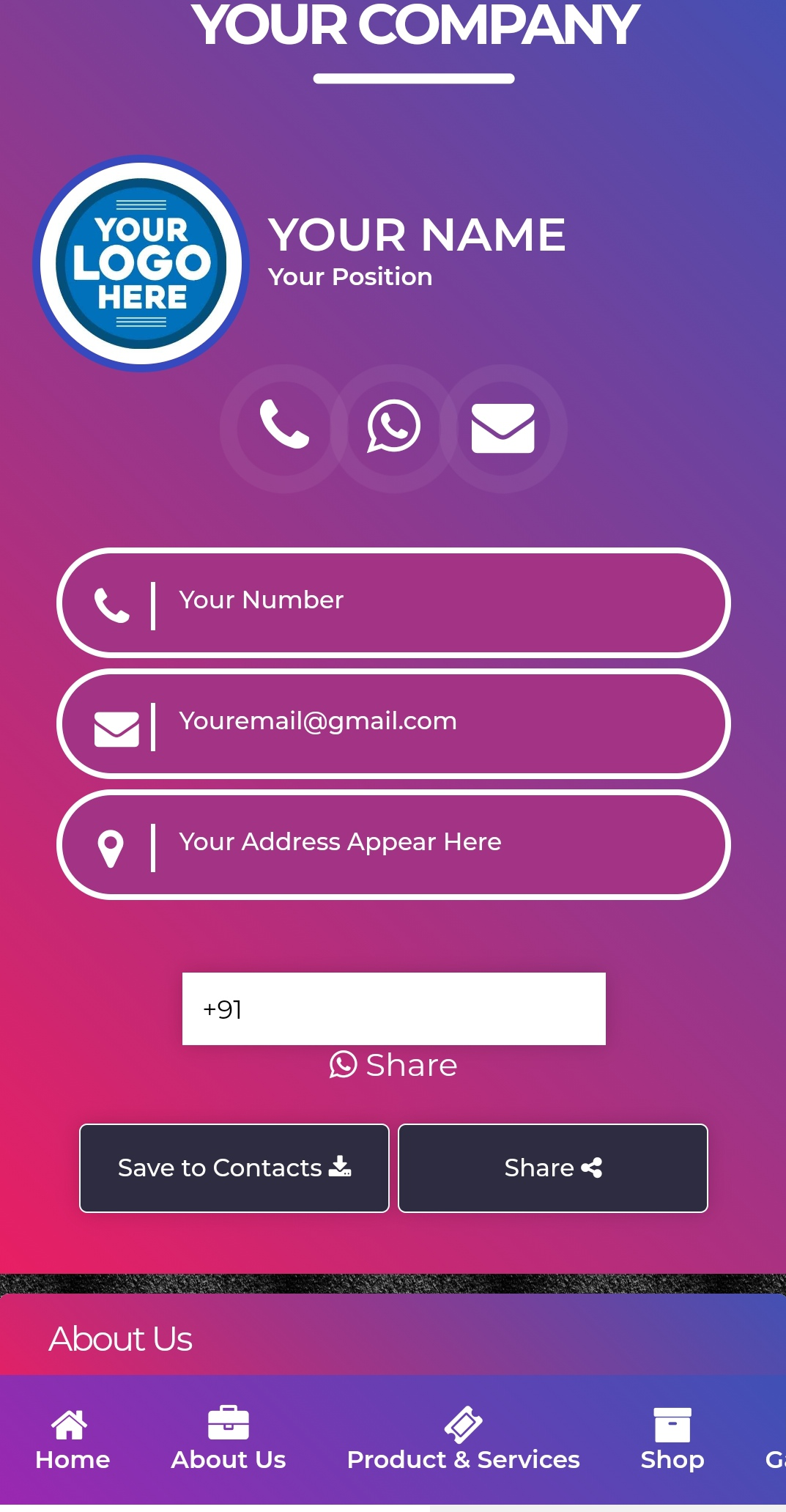Focus the +91 phone number field
This screenshot has width=786, height=1512.
[x=393, y=1008]
